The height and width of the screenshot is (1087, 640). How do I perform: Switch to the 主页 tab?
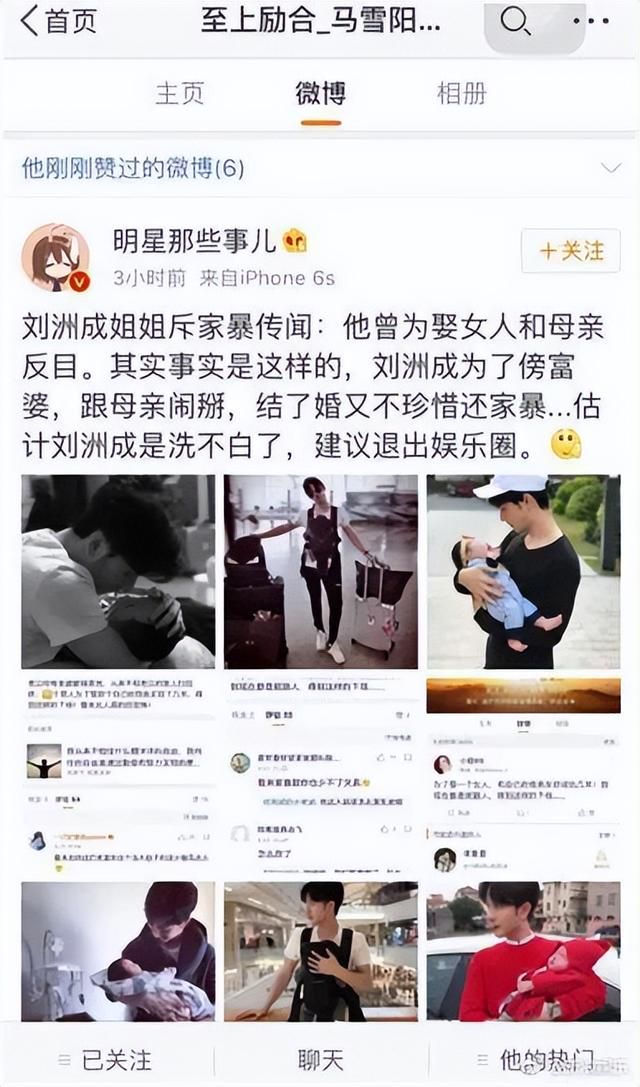pyautogui.click(x=180, y=94)
